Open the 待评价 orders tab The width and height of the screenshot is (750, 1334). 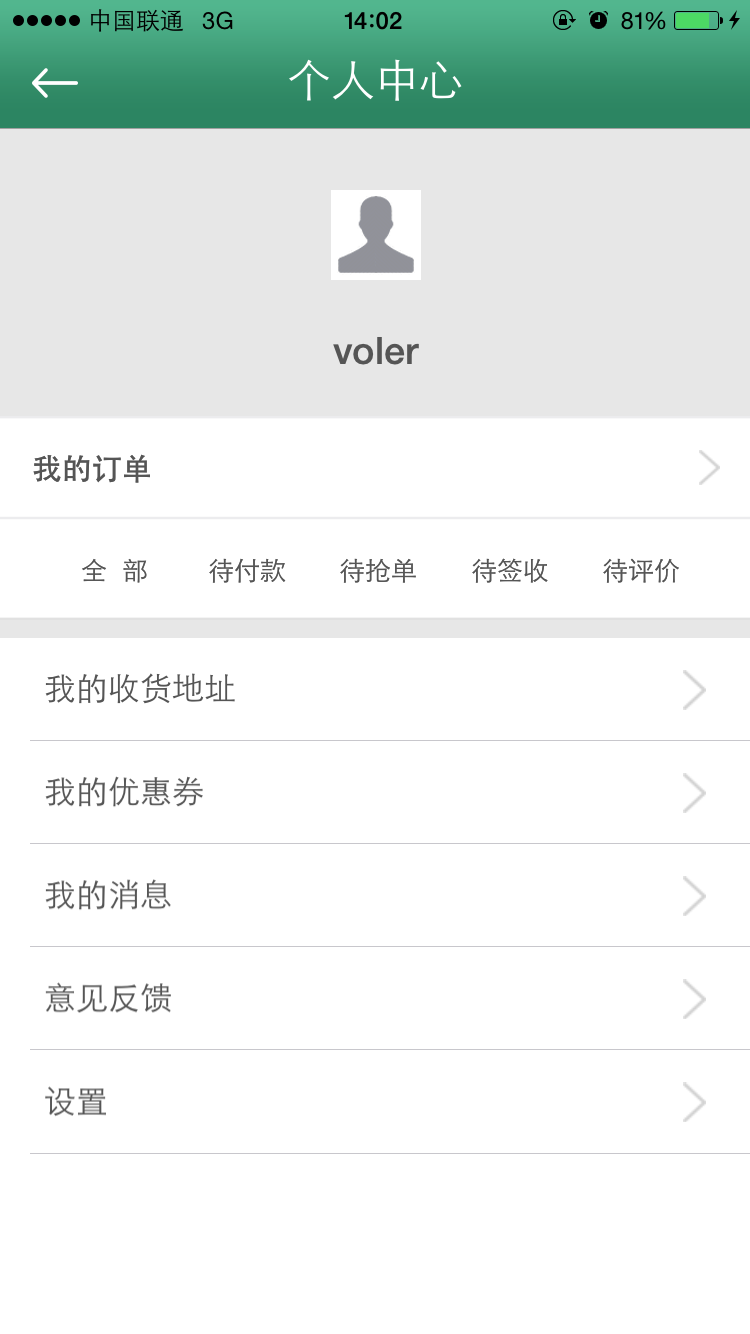[x=641, y=571]
